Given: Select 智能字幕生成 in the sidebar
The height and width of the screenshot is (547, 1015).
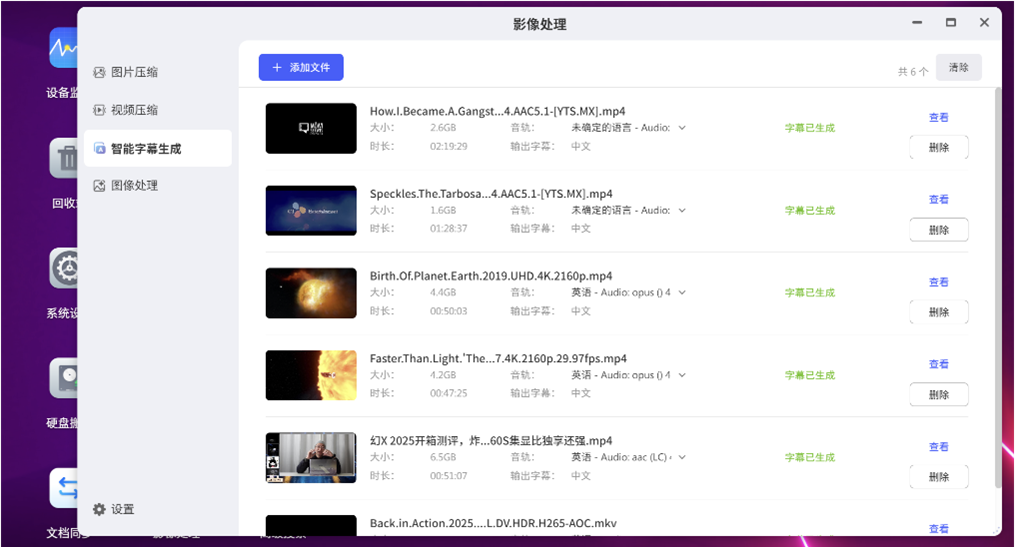Looking at the screenshot, I should [146, 148].
